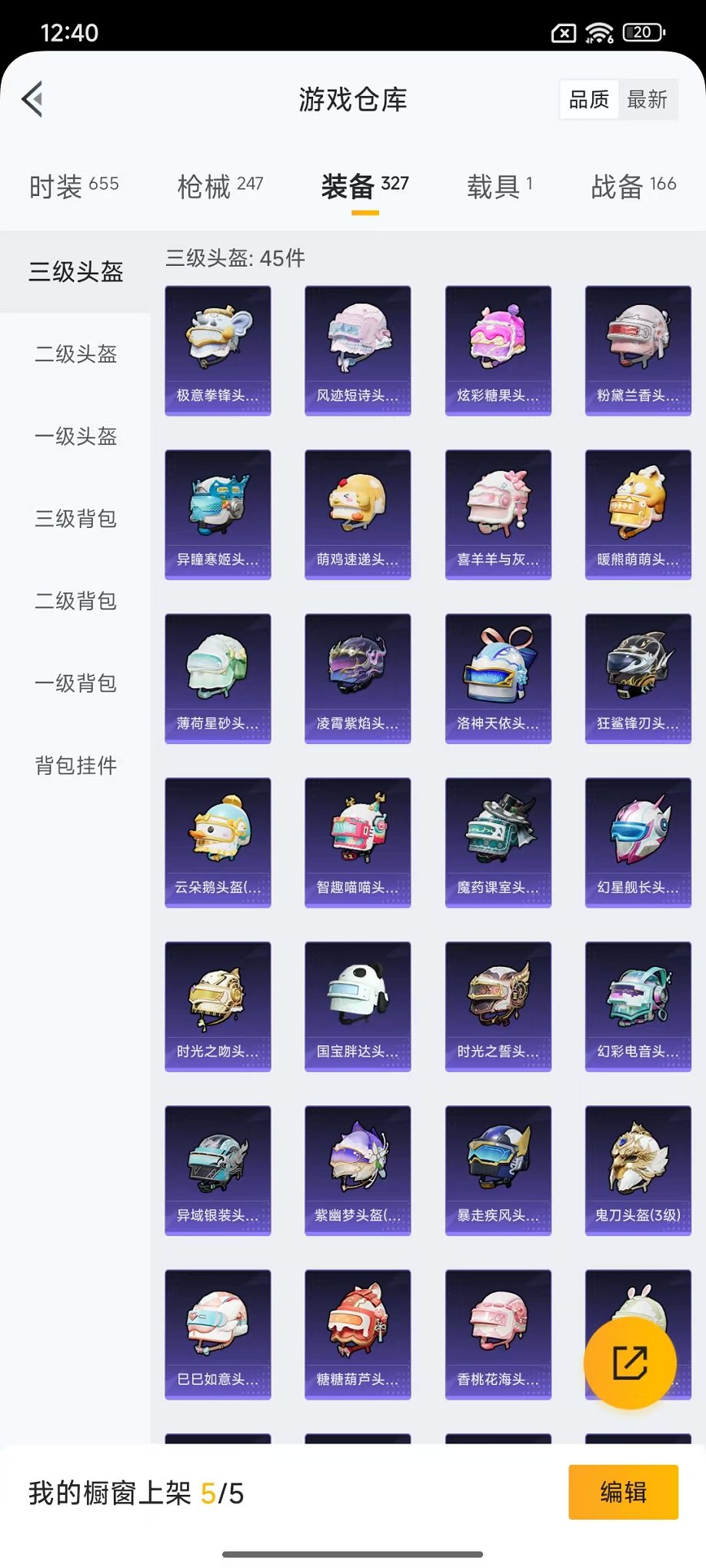This screenshot has height=1568, width=706.
Task: Open the 国宝胖达 helmet item
Action: [358, 1006]
